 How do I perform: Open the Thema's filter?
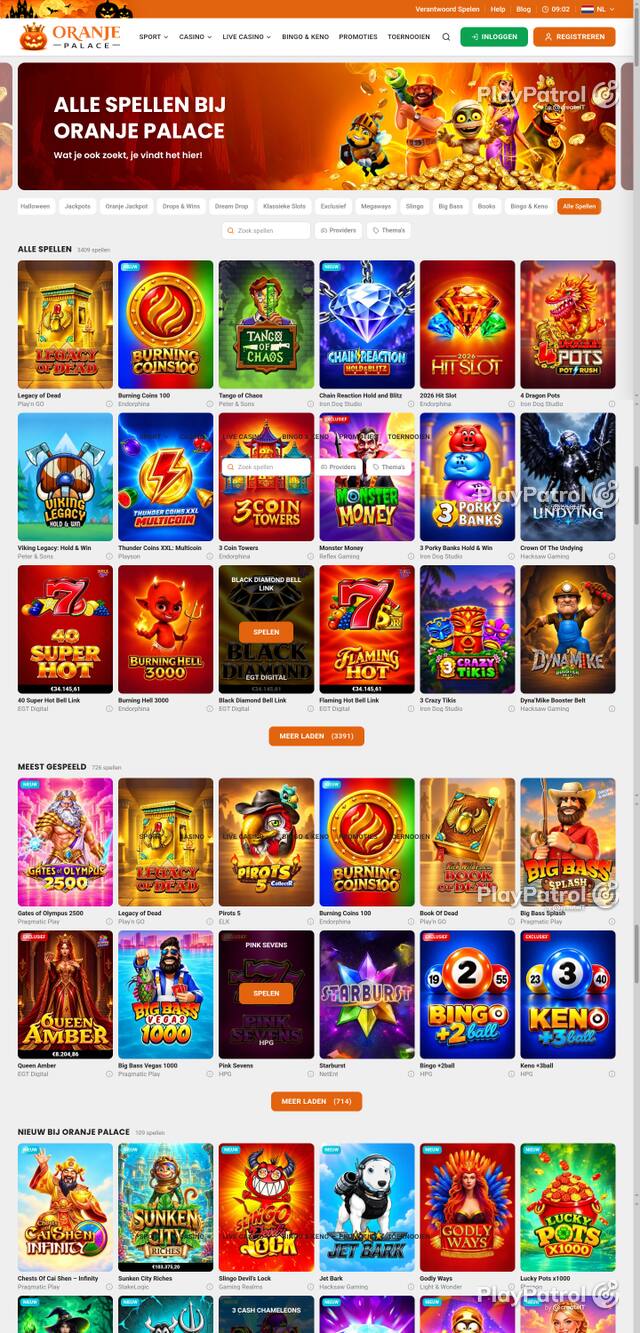pos(389,230)
